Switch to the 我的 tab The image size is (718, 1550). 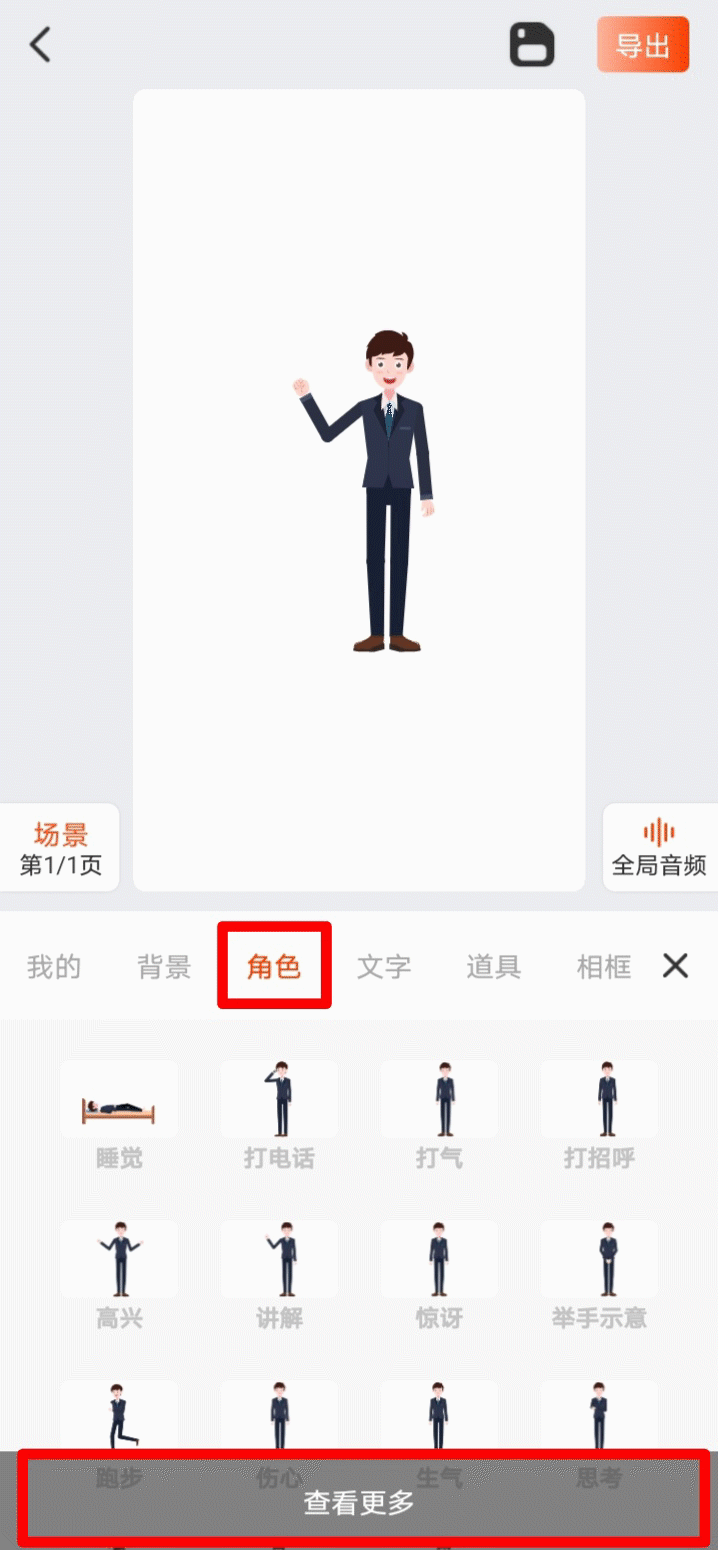click(54, 966)
